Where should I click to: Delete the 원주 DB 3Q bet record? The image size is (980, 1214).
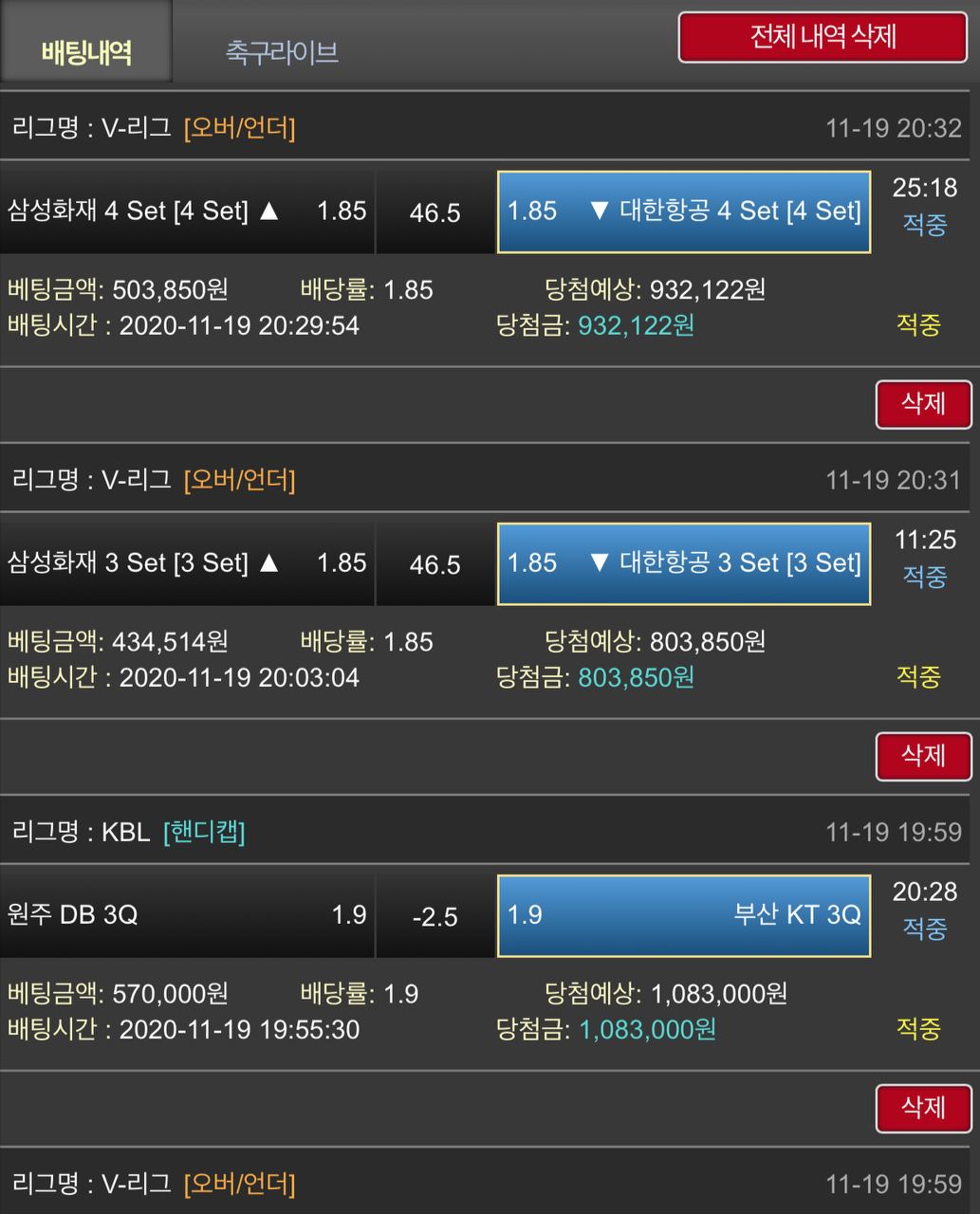(x=923, y=1108)
